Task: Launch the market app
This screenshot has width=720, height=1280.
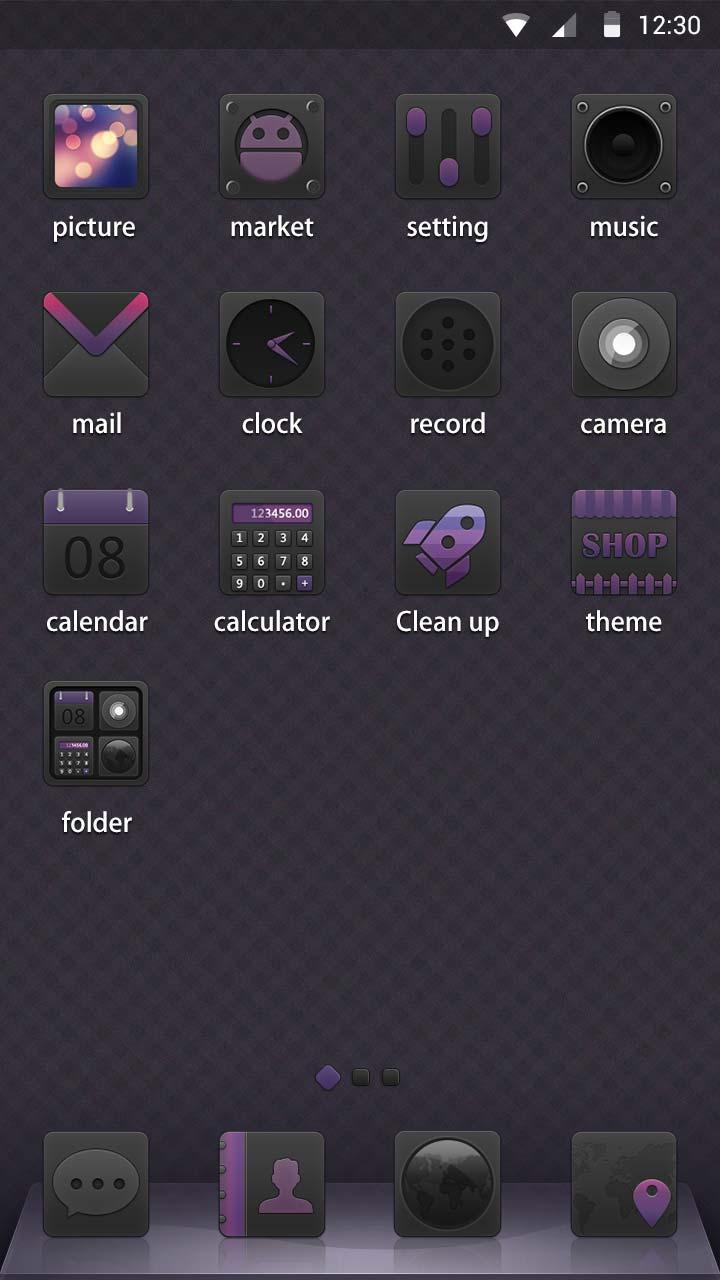Action: click(x=272, y=146)
